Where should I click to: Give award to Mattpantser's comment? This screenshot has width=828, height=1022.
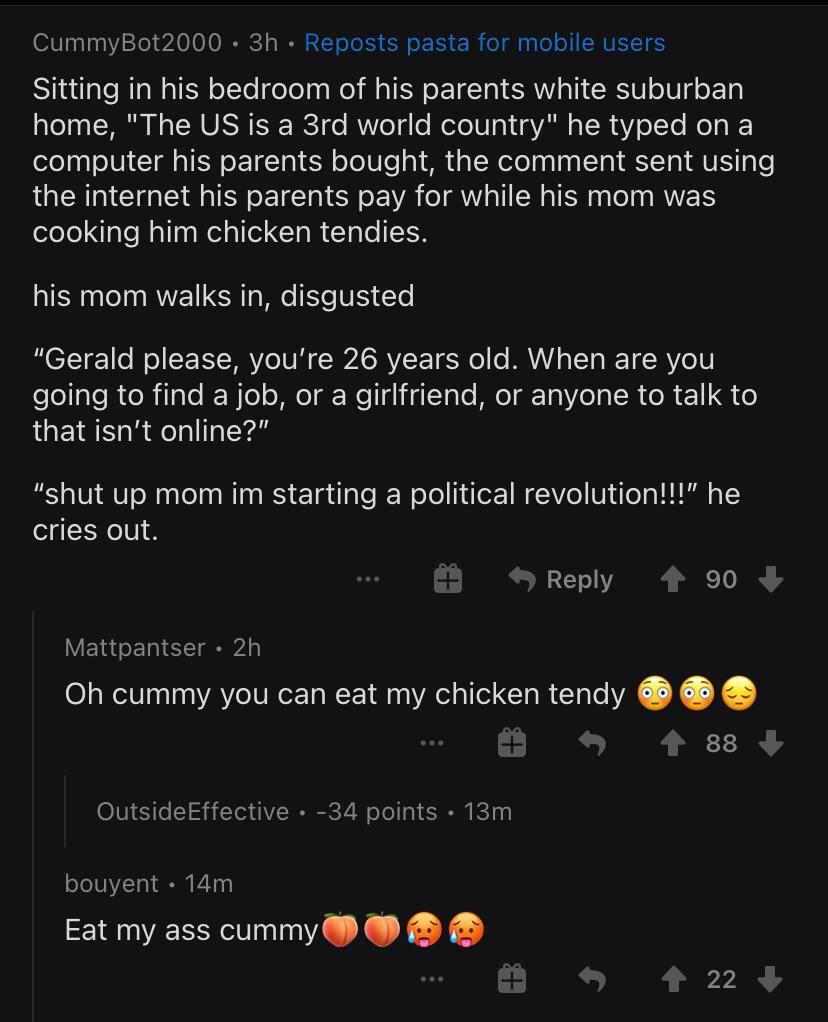pyautogui.click(x=512, y=743)
